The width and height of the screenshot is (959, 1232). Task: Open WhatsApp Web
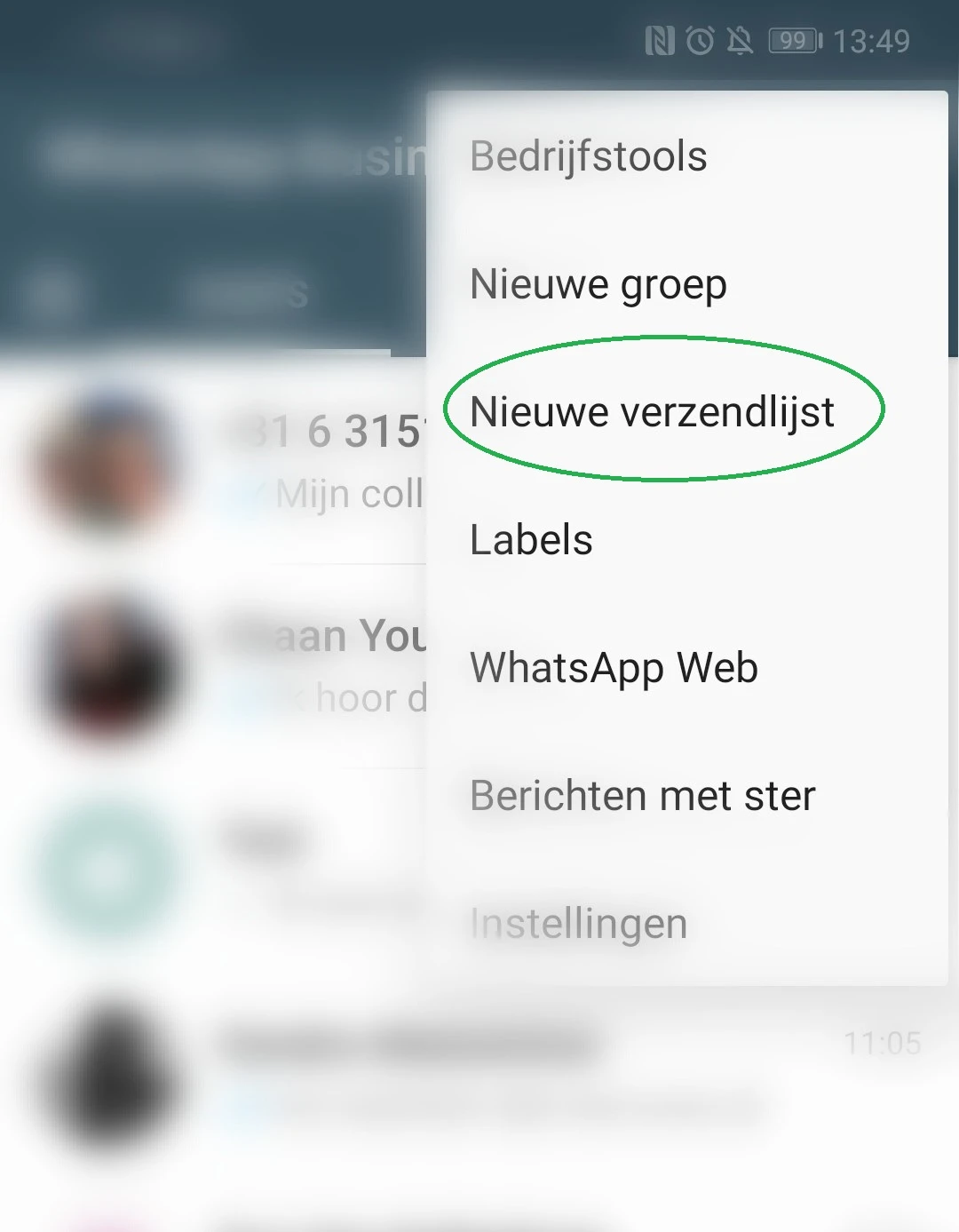coord(614,668)
